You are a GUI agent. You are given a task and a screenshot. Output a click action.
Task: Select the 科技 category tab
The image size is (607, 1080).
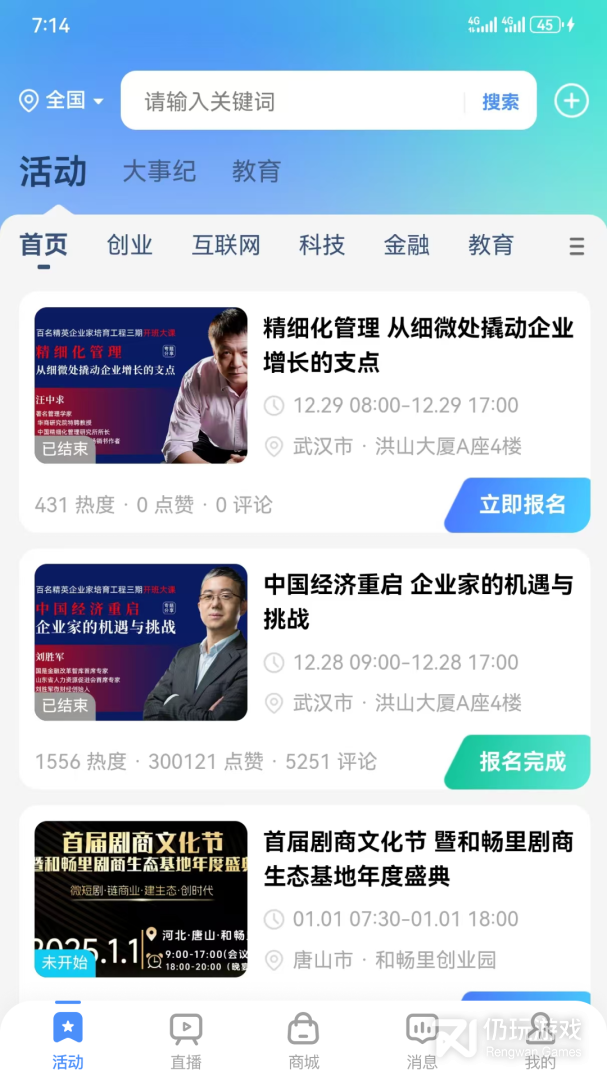[x=322, y=245]
